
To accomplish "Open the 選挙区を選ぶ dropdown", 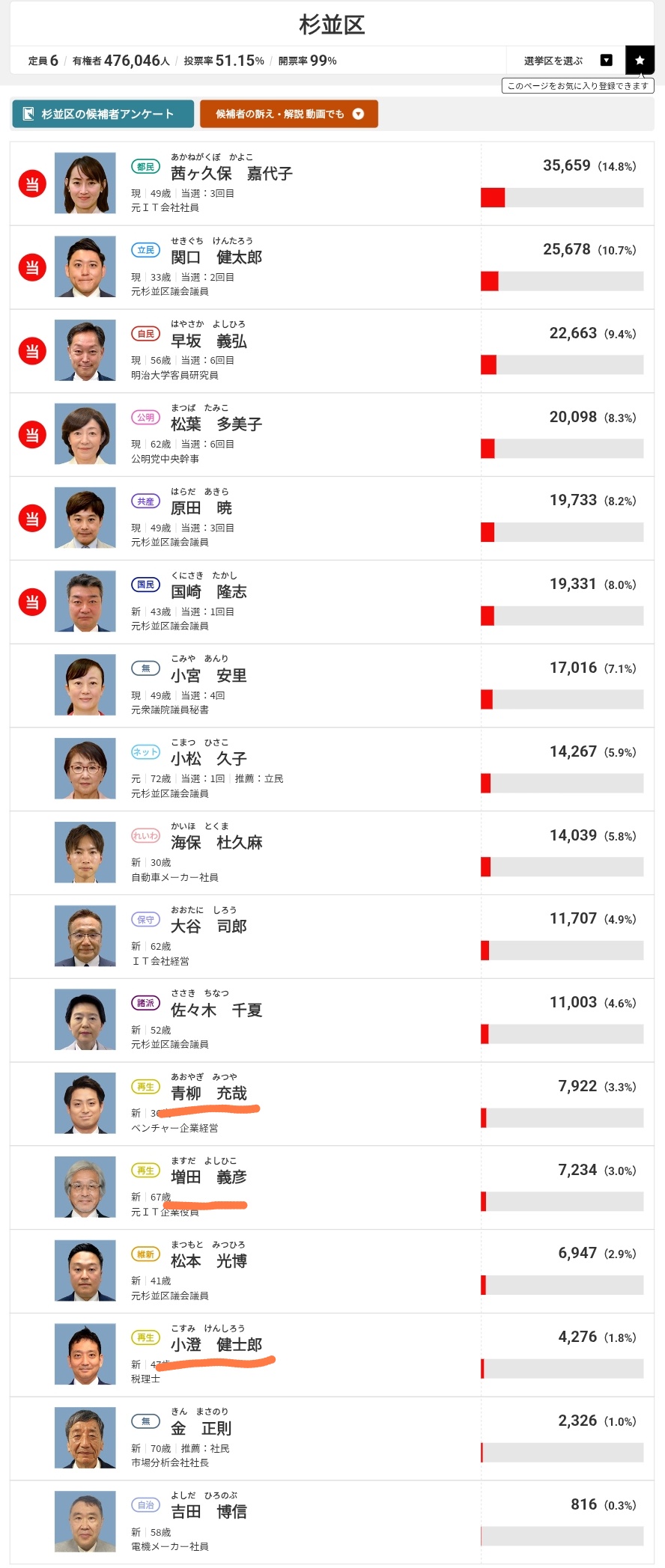I will (x=567, y=61).
